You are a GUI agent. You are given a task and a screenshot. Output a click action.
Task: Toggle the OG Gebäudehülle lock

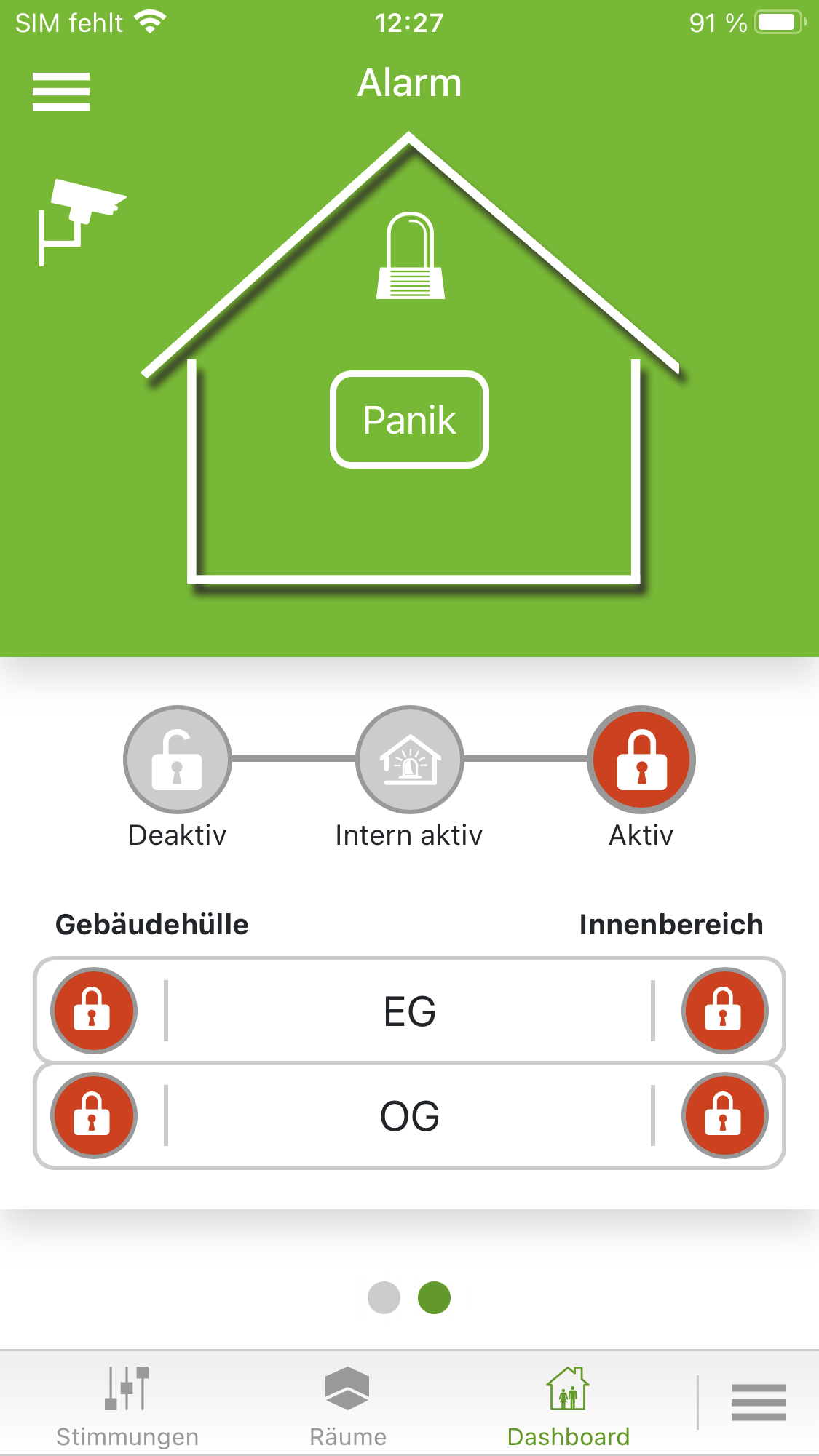(93, 1115)
